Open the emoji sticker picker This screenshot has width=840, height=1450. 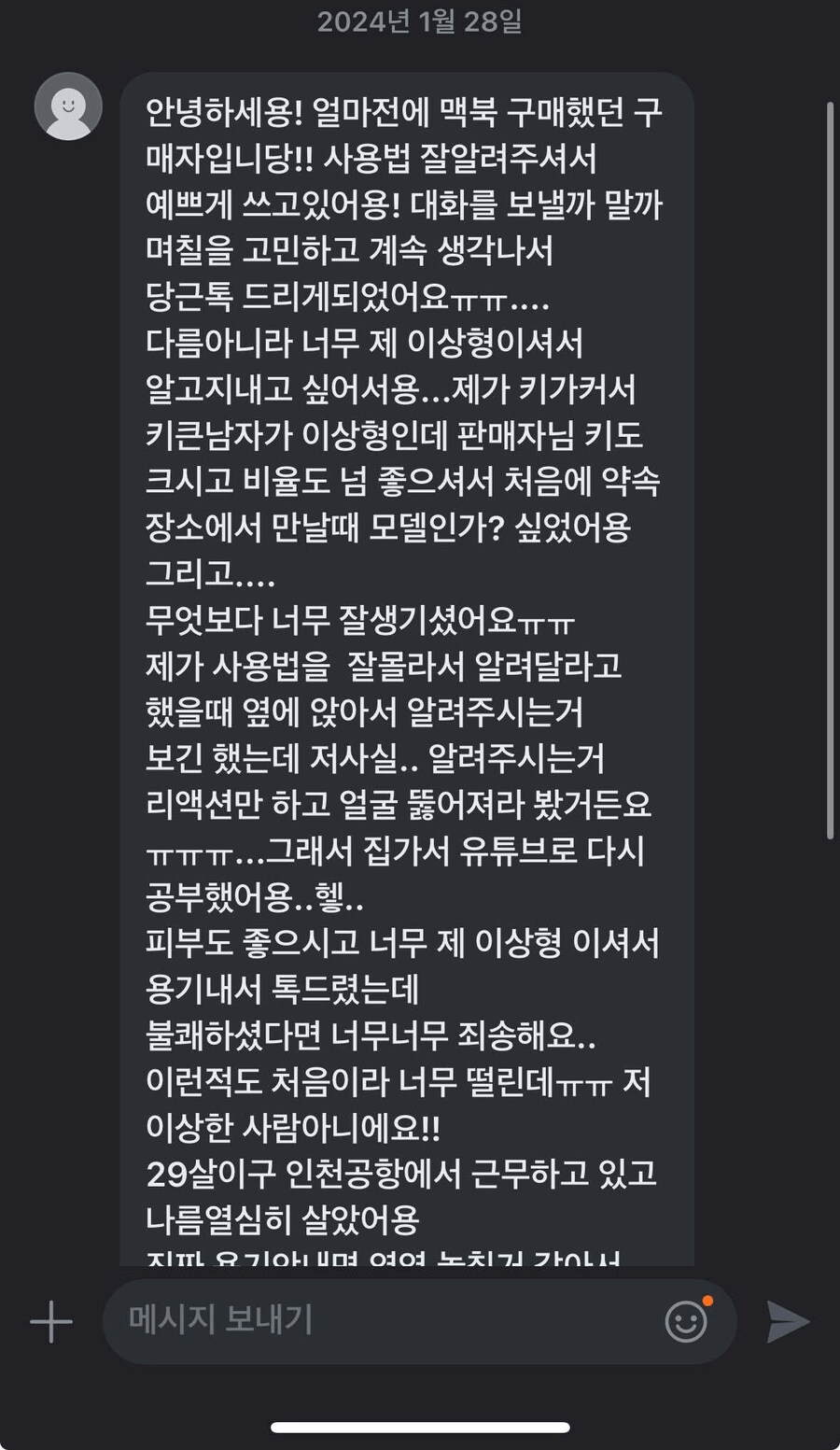click(x=686, y=1321)
